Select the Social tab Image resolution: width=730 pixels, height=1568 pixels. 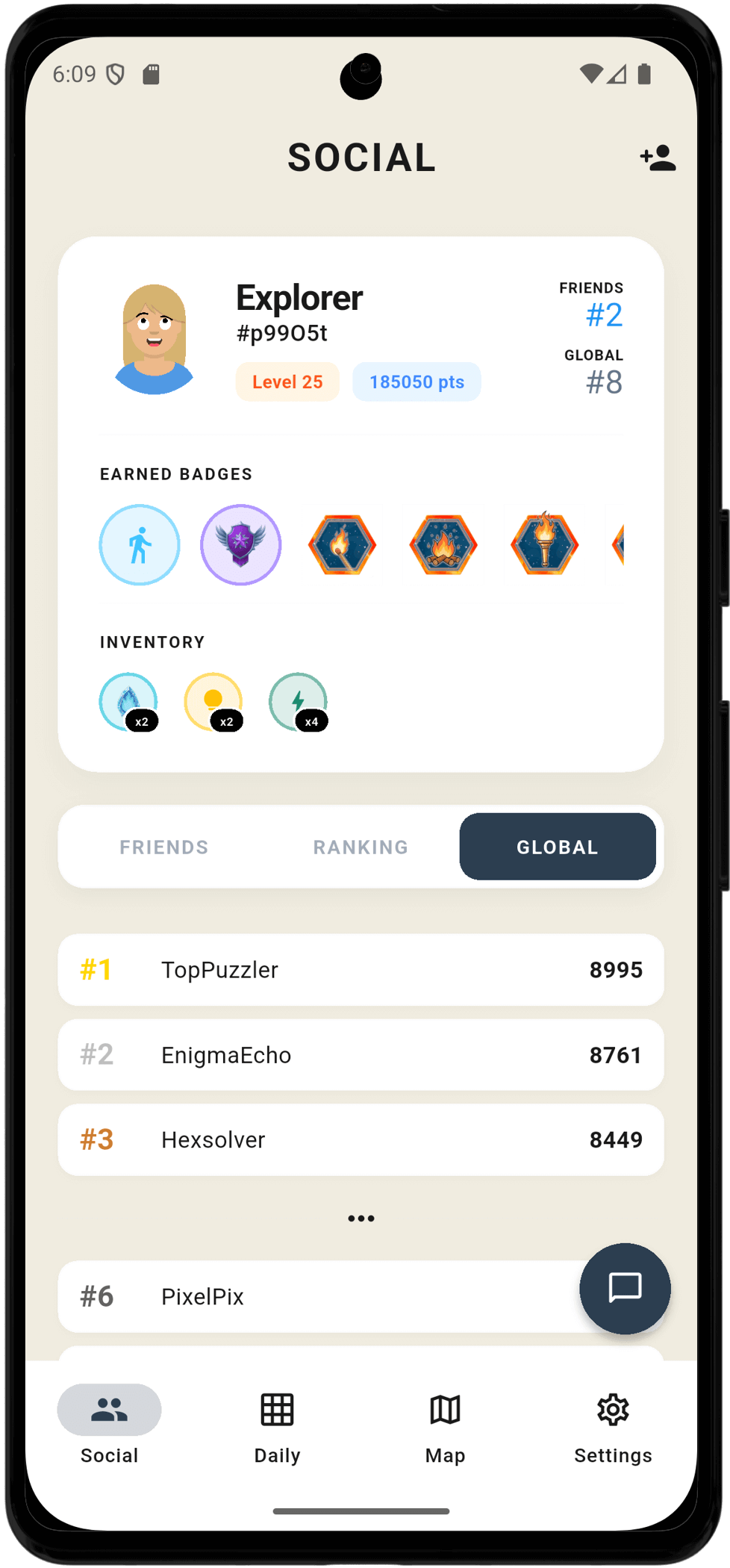click(x=109, y=1428)
